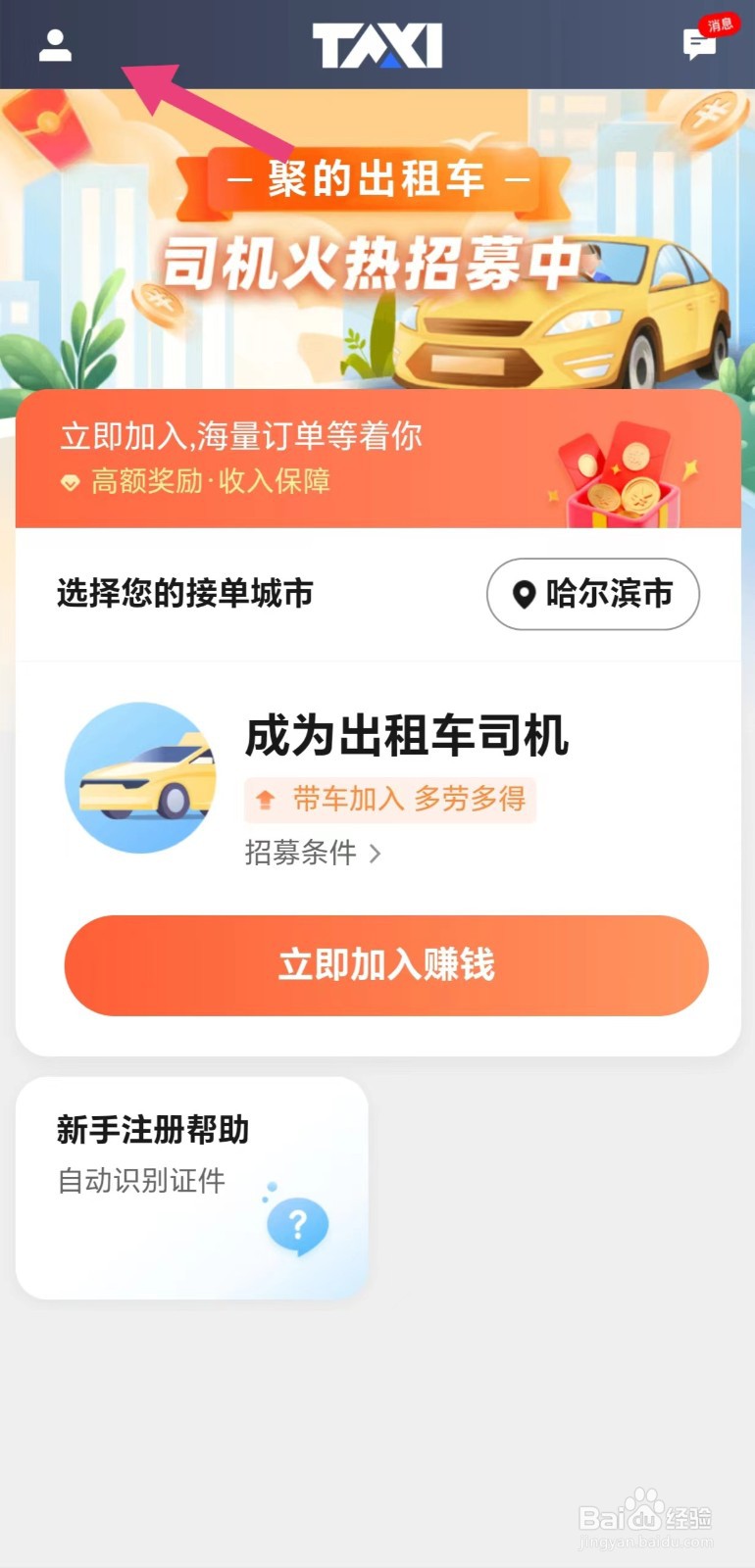Open the message icon showing 消息 badge
Screen dimensions: 755x1568
coord(699,45)
